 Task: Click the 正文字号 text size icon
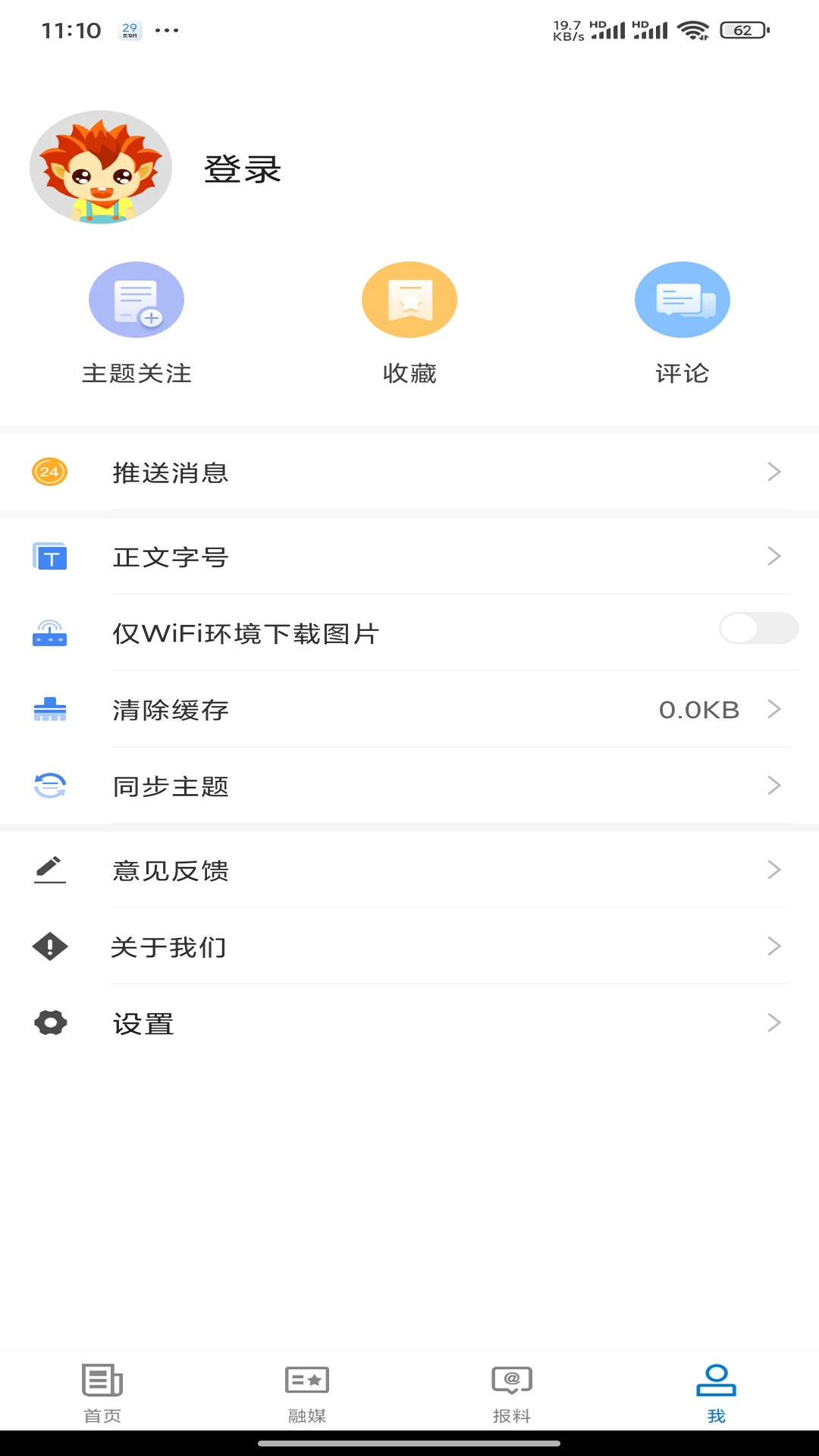coord(49,556)
